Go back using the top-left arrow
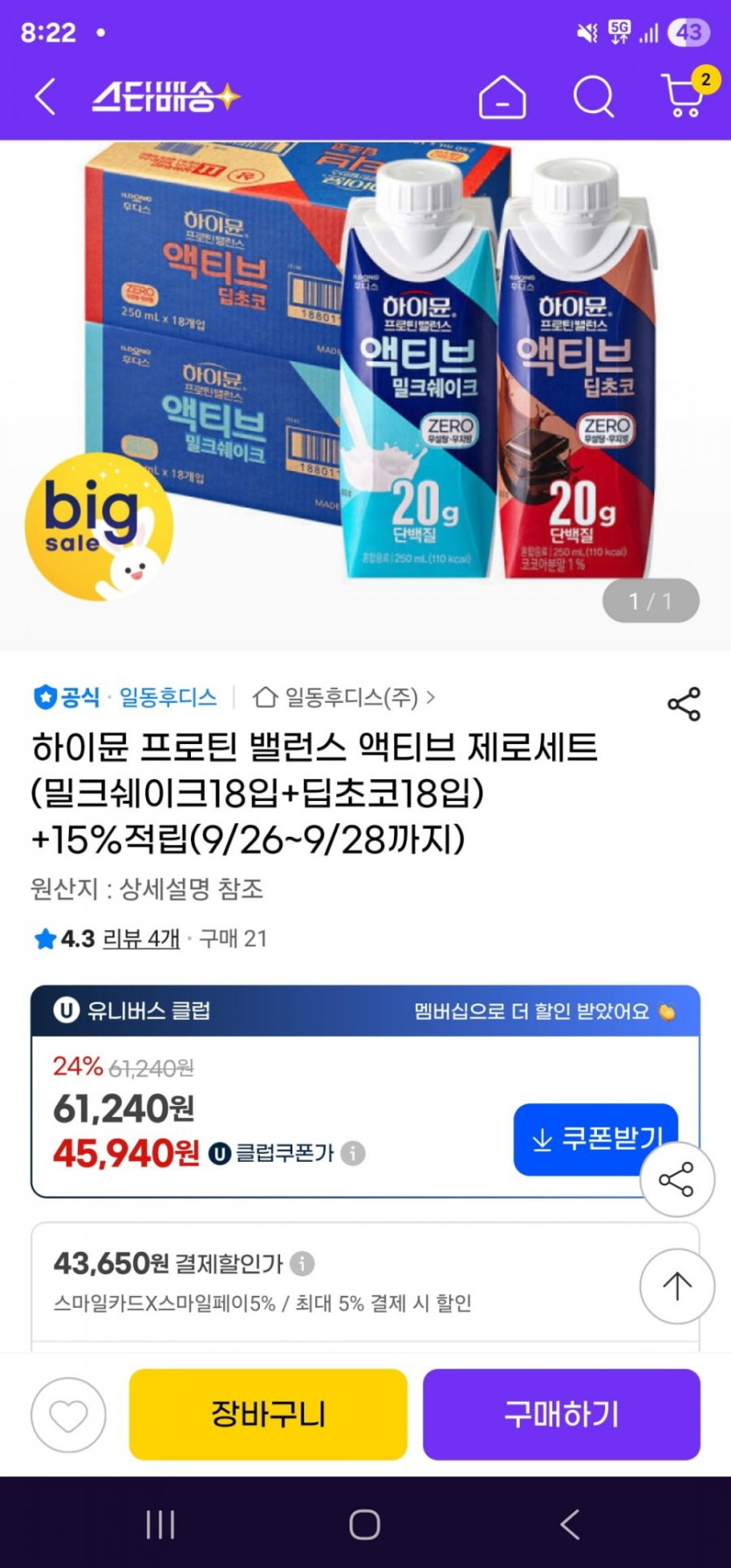 tap(46, 96)
